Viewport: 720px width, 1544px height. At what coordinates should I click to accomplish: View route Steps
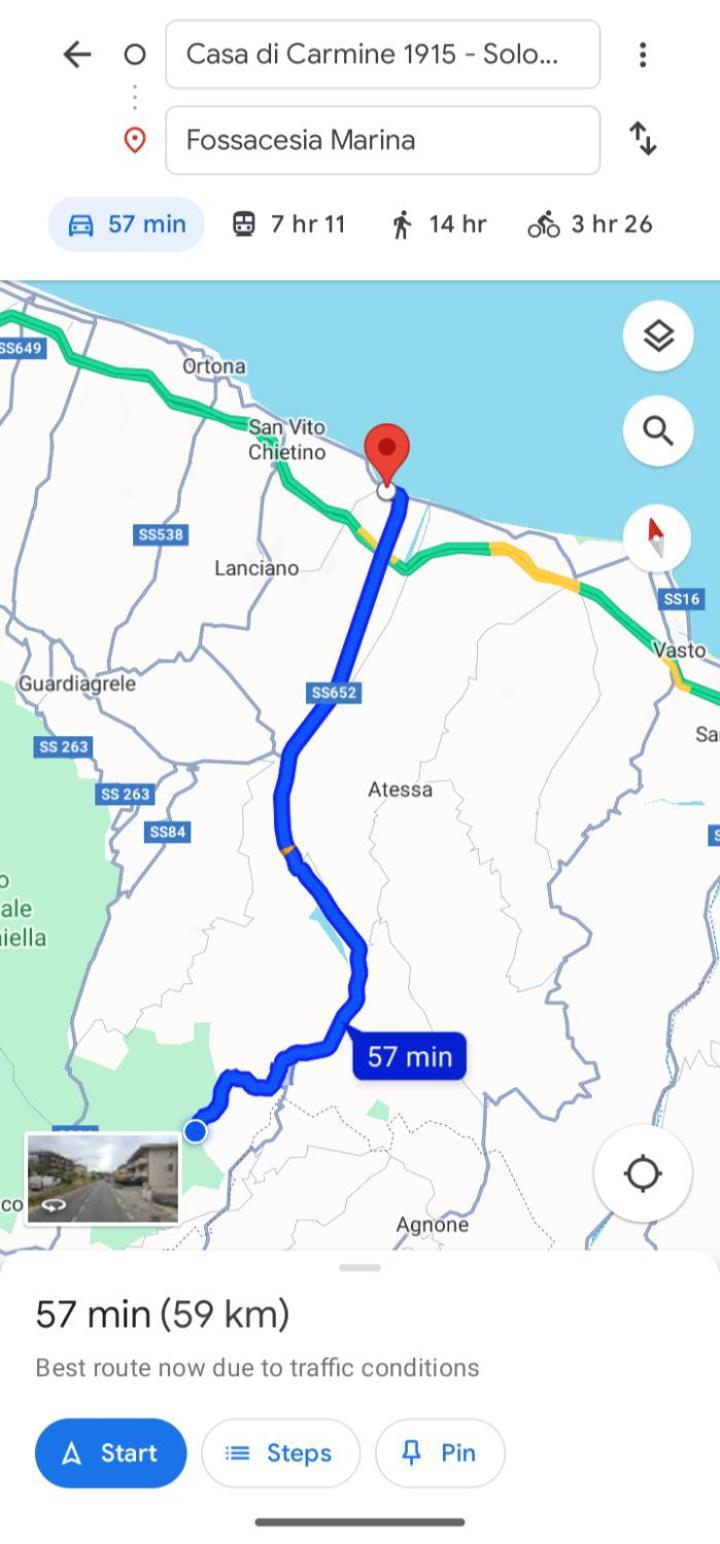[x=280, y=1453]
